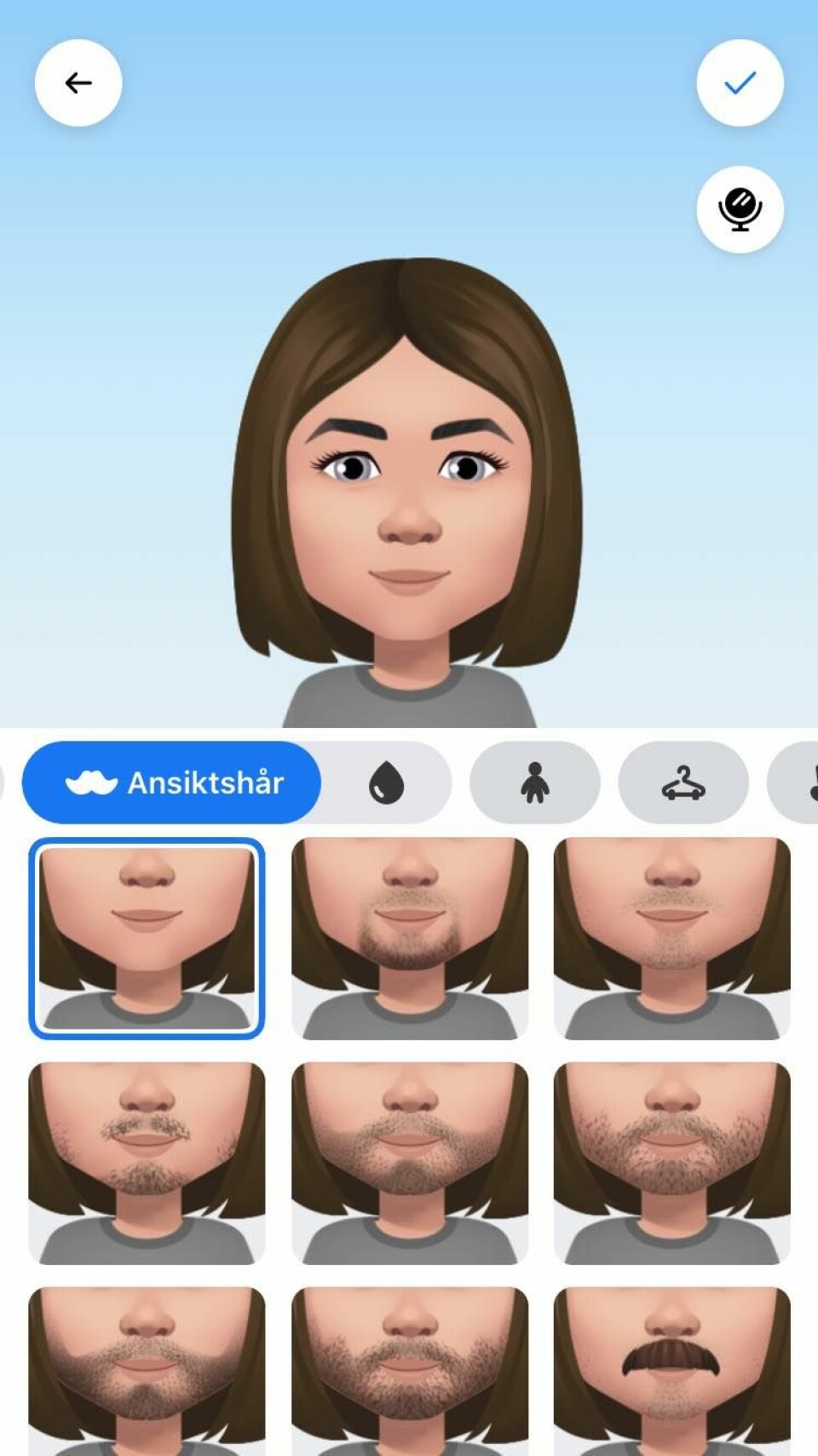818x1456 pixels.
Task: Choose the dark chin goatee style
Action: point(409,938)
